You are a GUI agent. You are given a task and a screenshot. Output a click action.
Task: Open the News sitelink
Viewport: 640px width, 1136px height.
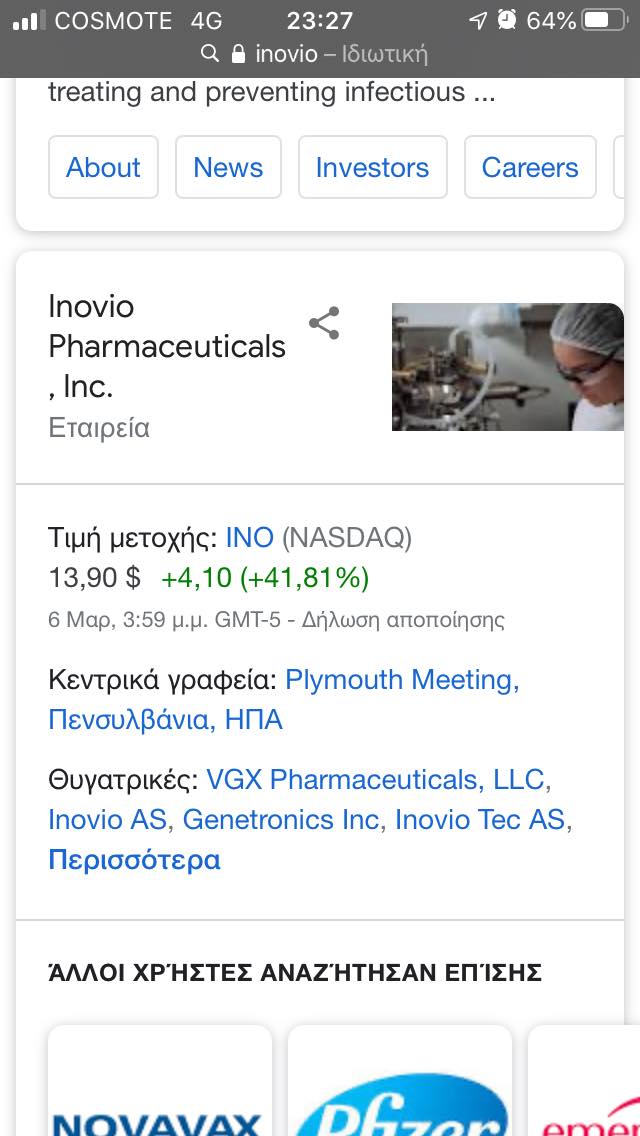228,167
